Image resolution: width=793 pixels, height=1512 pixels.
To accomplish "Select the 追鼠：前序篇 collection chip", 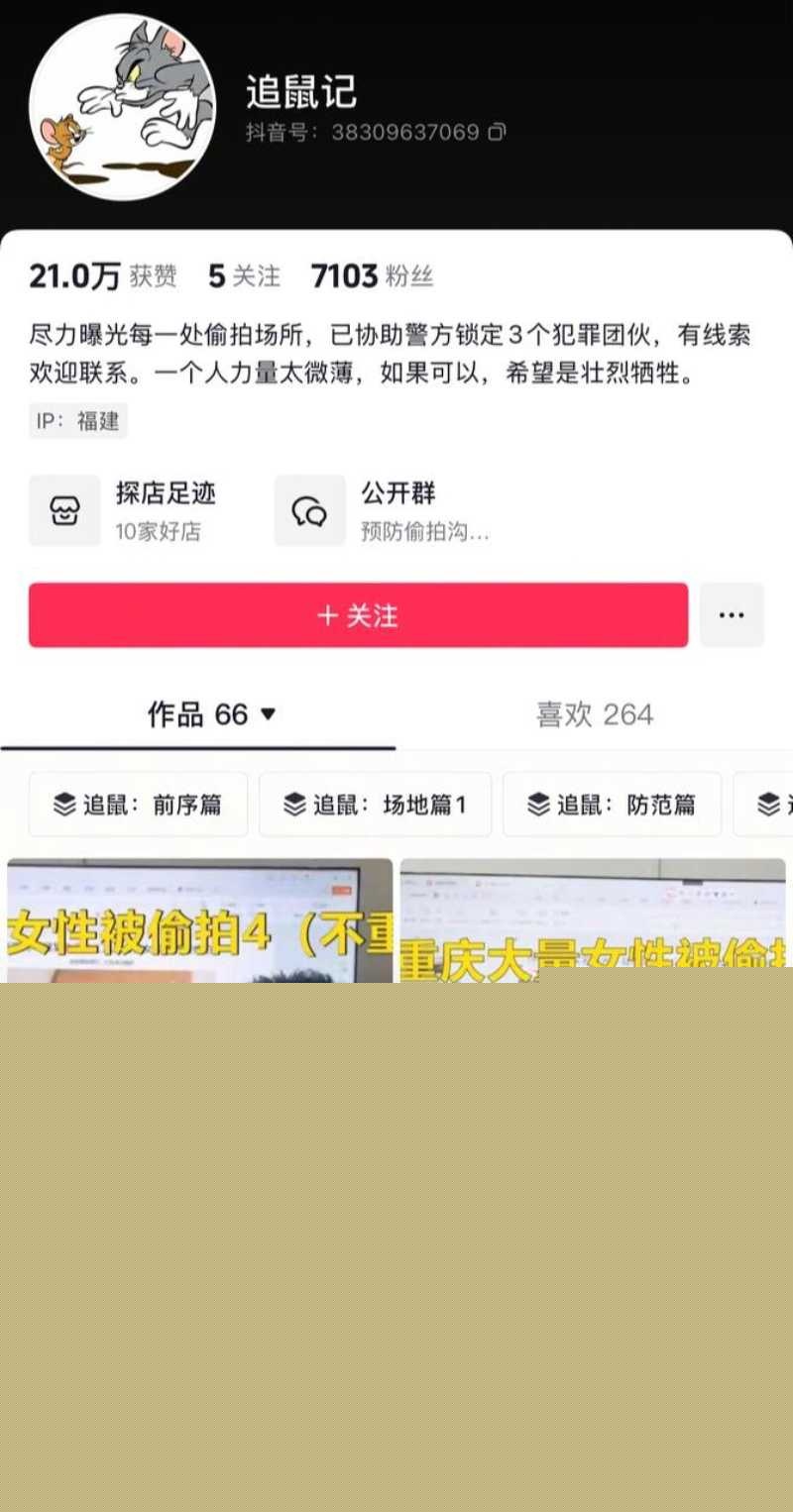I will [x=138, y=805].
